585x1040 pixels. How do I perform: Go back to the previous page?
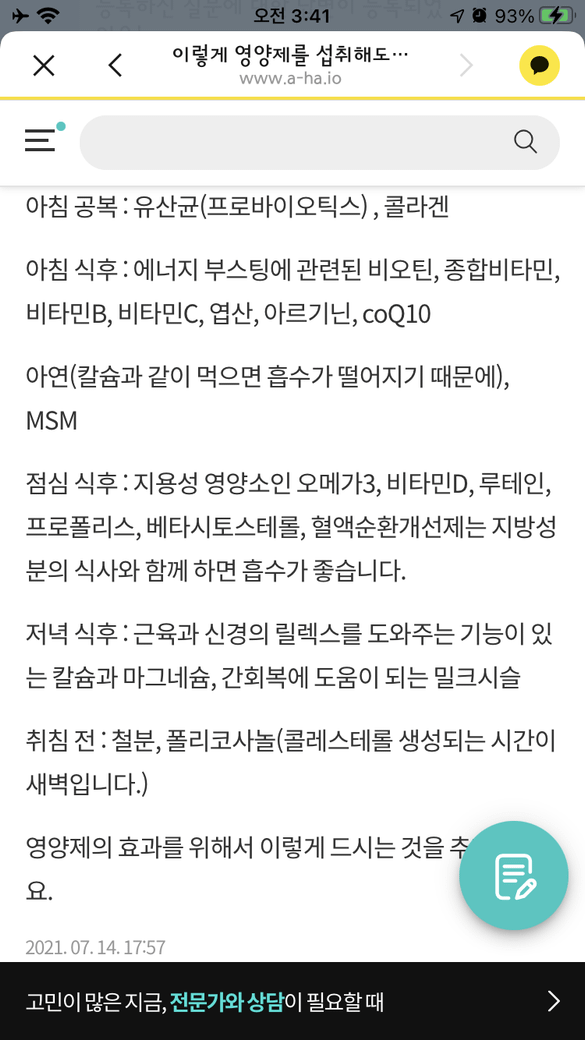click(115, 66)
